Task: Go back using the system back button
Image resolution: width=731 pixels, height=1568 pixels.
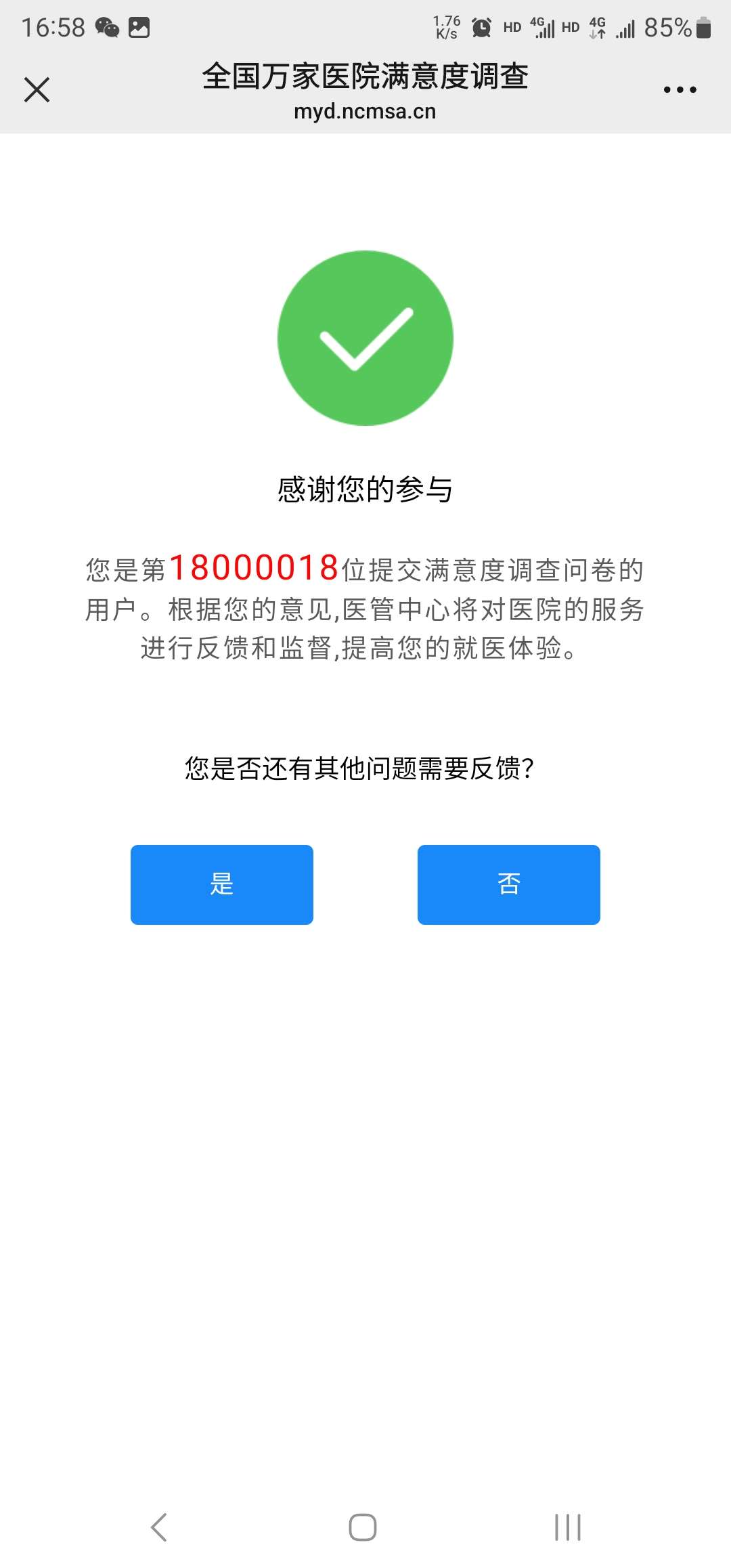Action: pyautogui.click(x=159, y=1527)
